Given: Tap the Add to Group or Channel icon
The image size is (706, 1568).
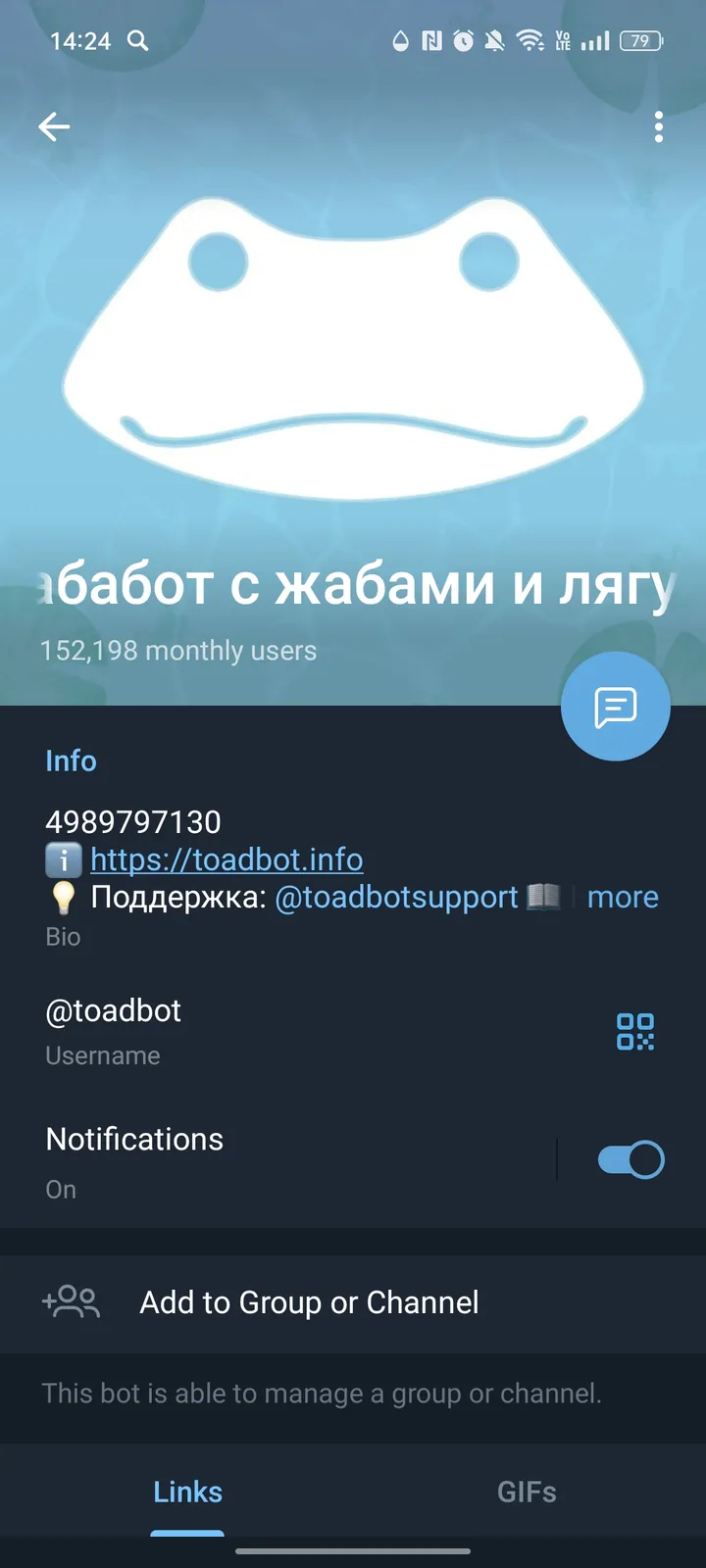Looking at the screenshot, I should point(71,1302).
